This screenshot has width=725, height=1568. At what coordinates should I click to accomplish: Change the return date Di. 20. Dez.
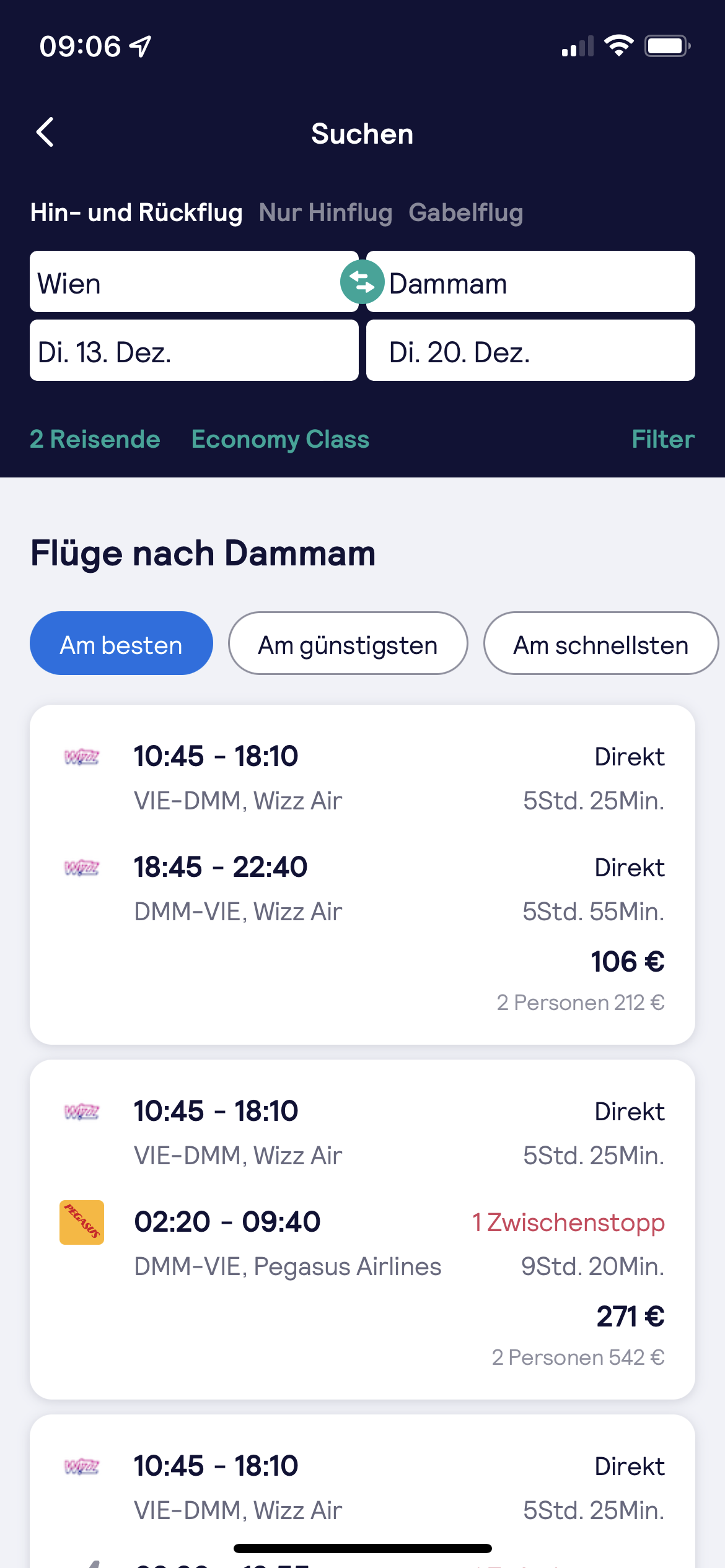click(x=530, y=351)
